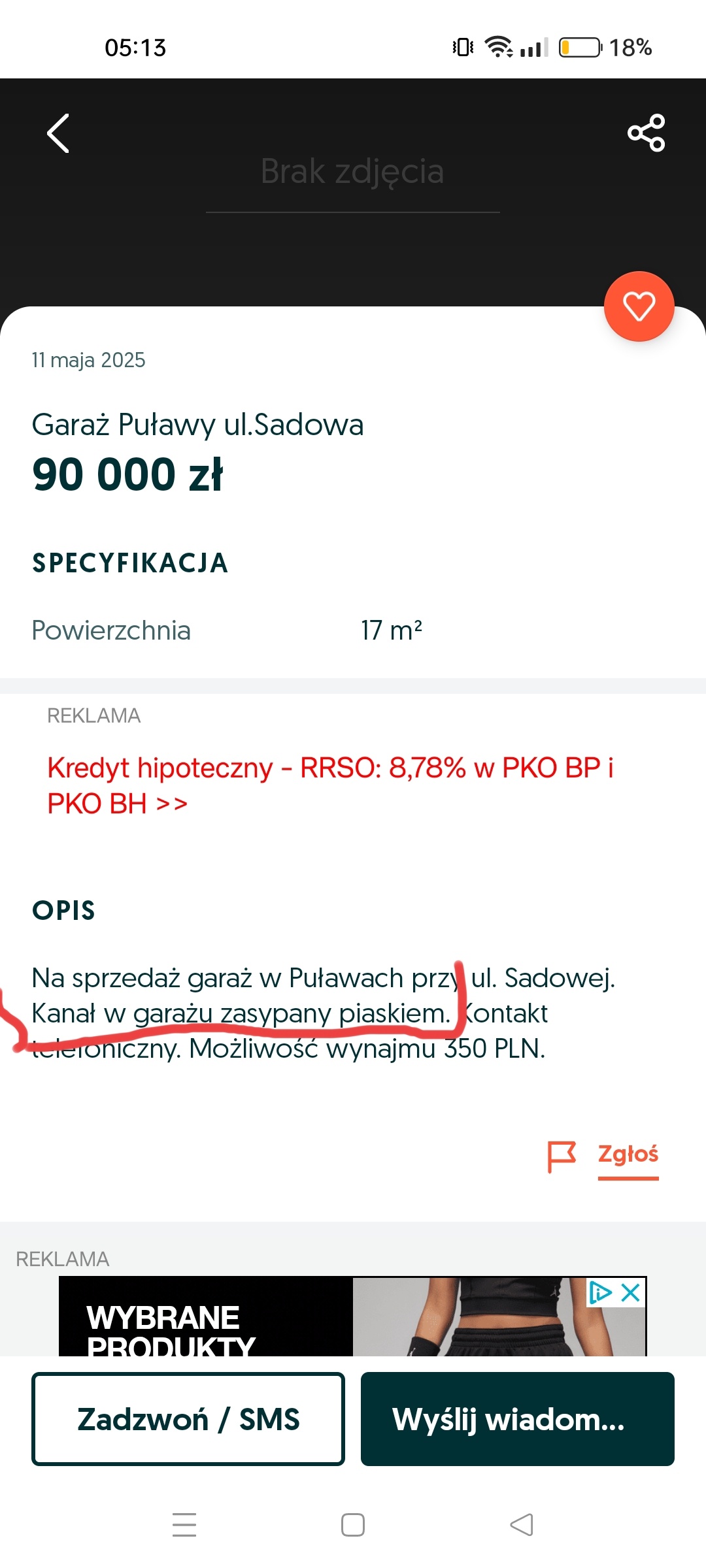Open the Wybrane Produkty banner ad
Viewport: 706px width, 1568px height.
coord(261,1320)
